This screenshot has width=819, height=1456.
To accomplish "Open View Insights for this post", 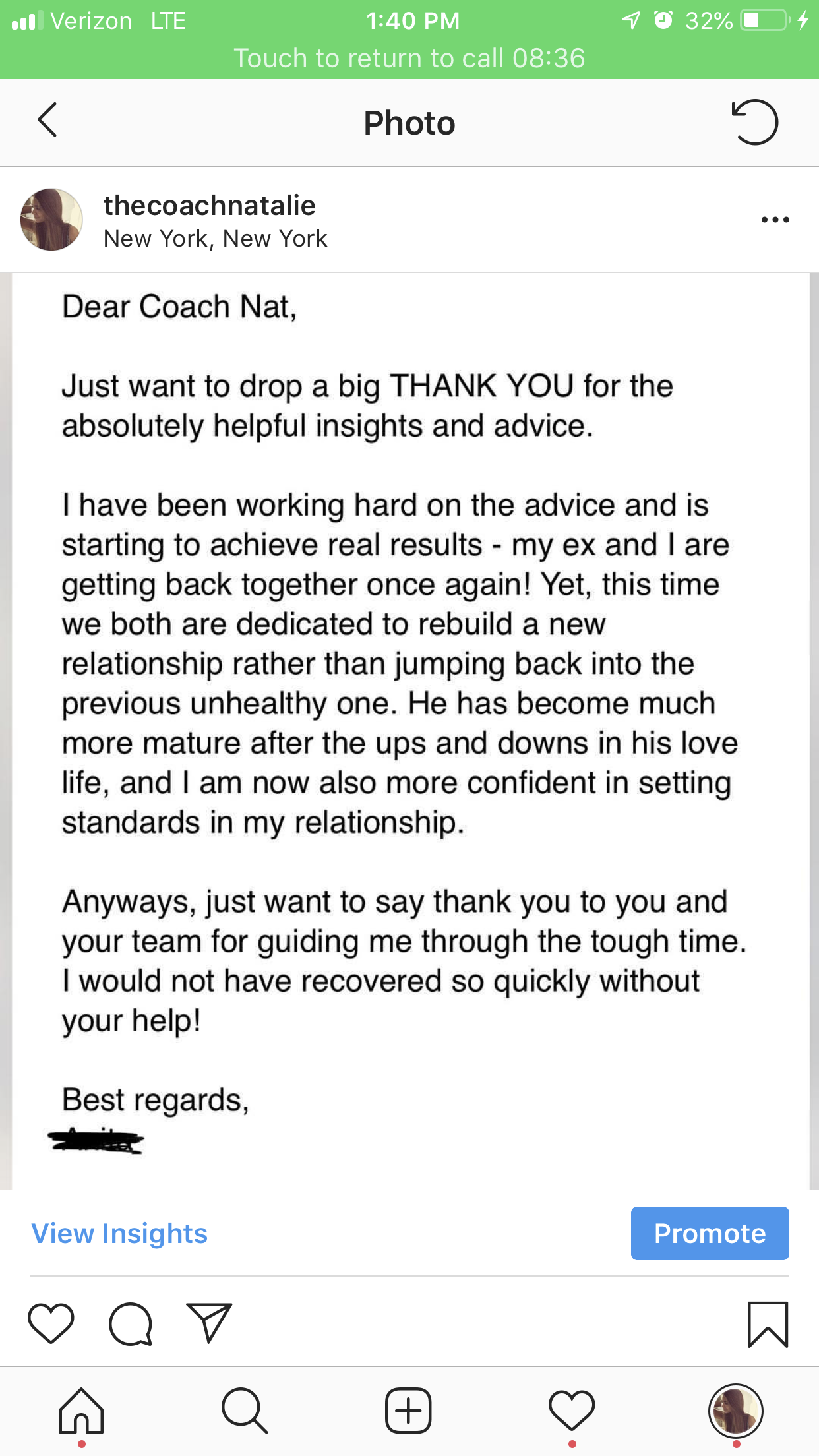I will click(x=119, y=1233).
